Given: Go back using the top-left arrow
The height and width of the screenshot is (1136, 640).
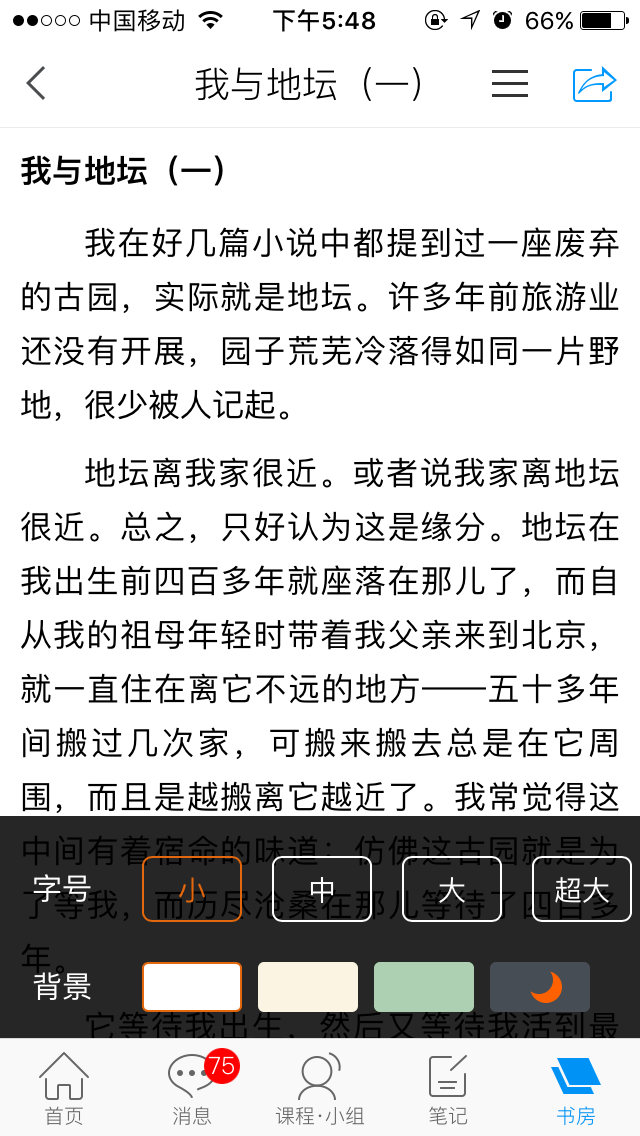Looking at the screenshot, I should point(36,84).
